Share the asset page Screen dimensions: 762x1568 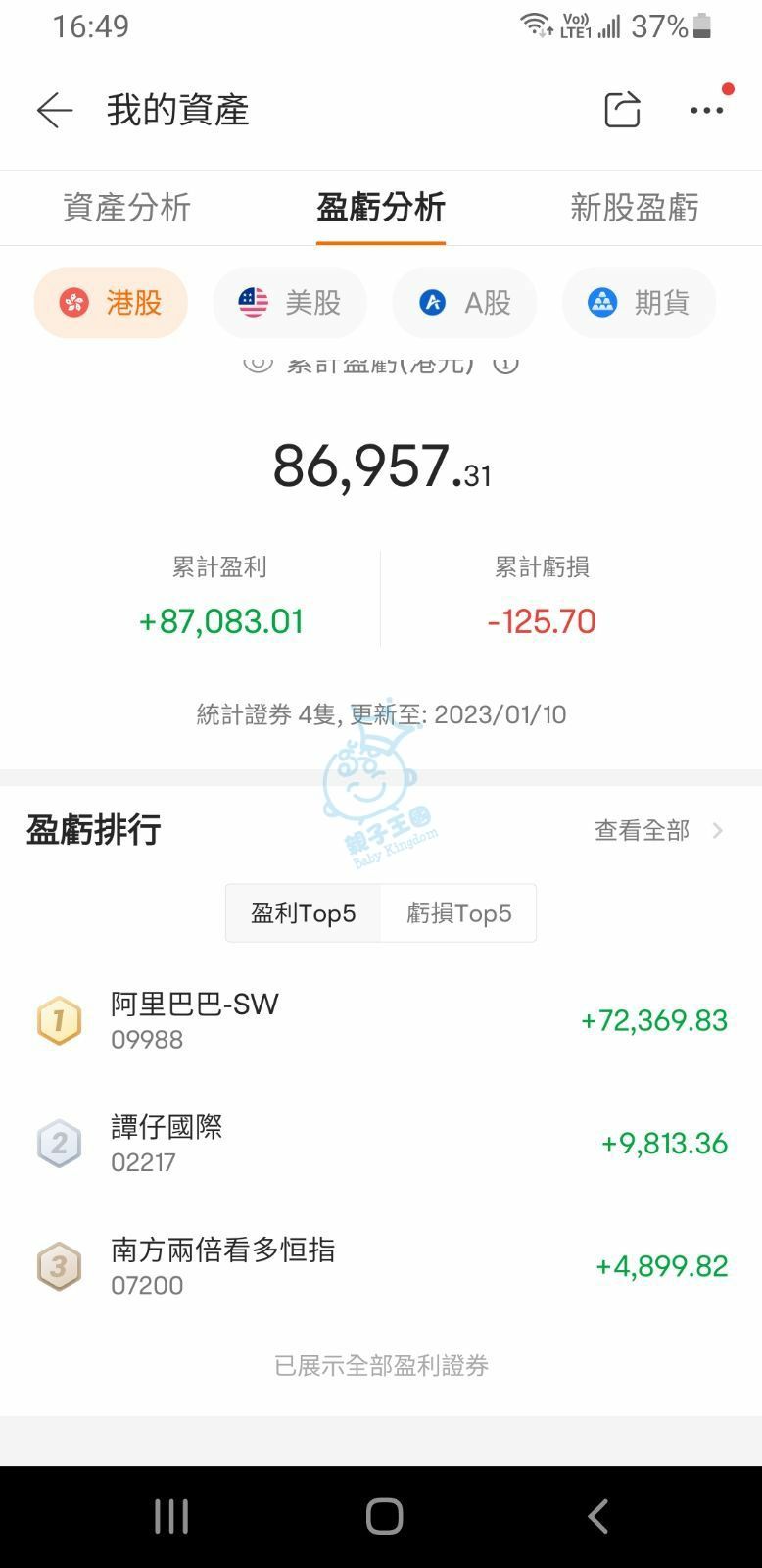[x=622, y=110]
